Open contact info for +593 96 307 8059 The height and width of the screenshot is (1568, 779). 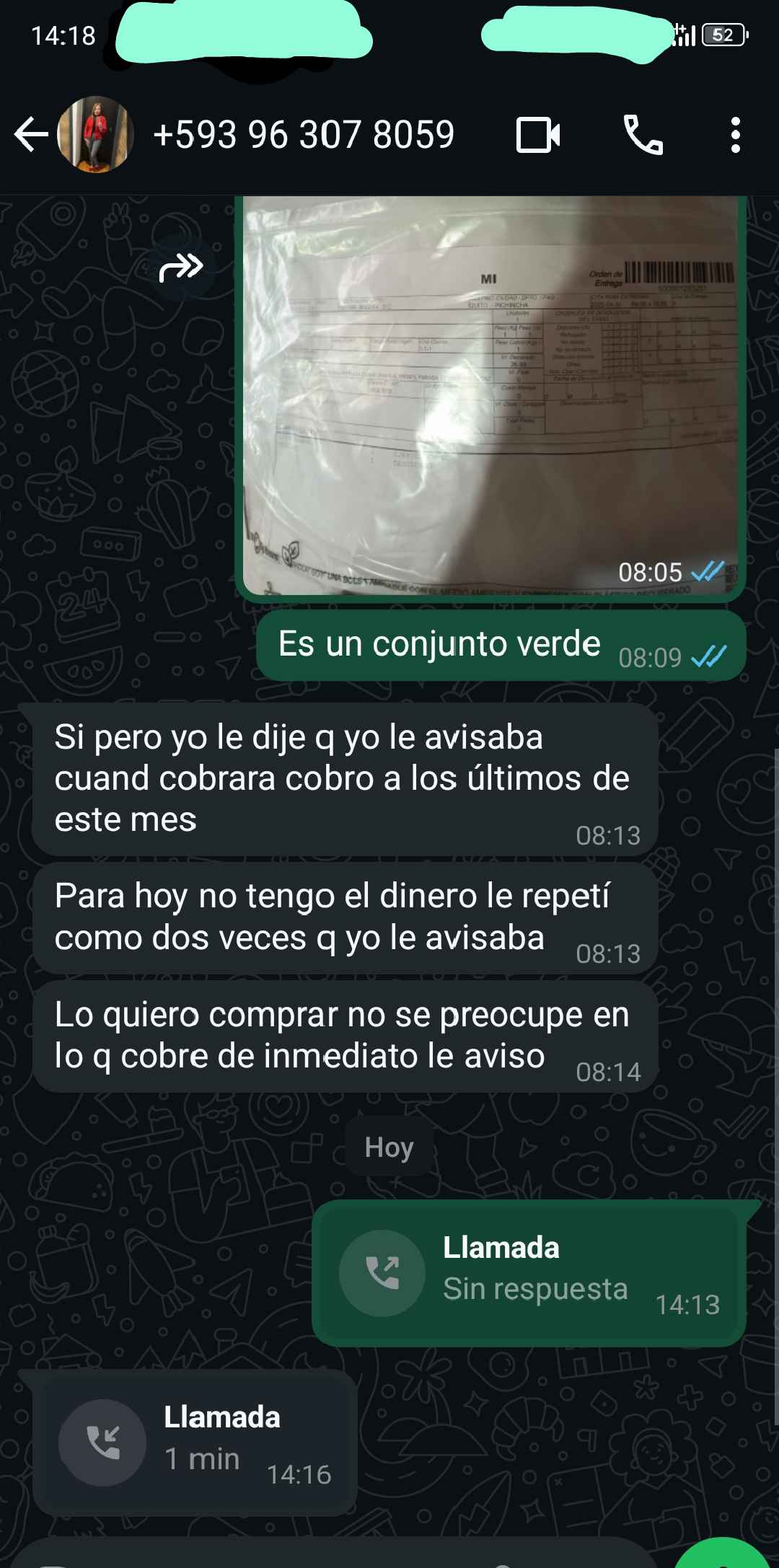click(304, 135)
